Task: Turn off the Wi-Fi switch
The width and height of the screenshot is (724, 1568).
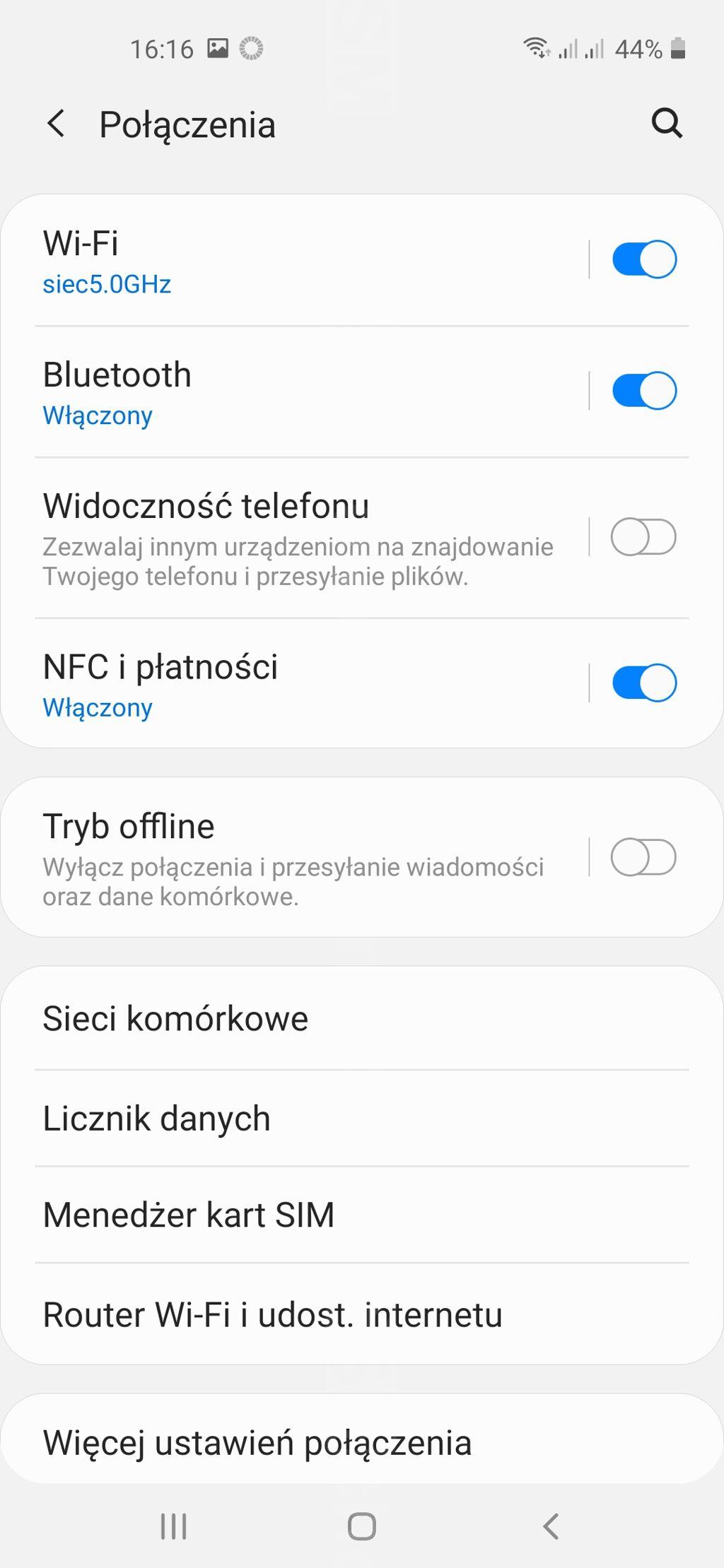Action: [x=644, y=259]
